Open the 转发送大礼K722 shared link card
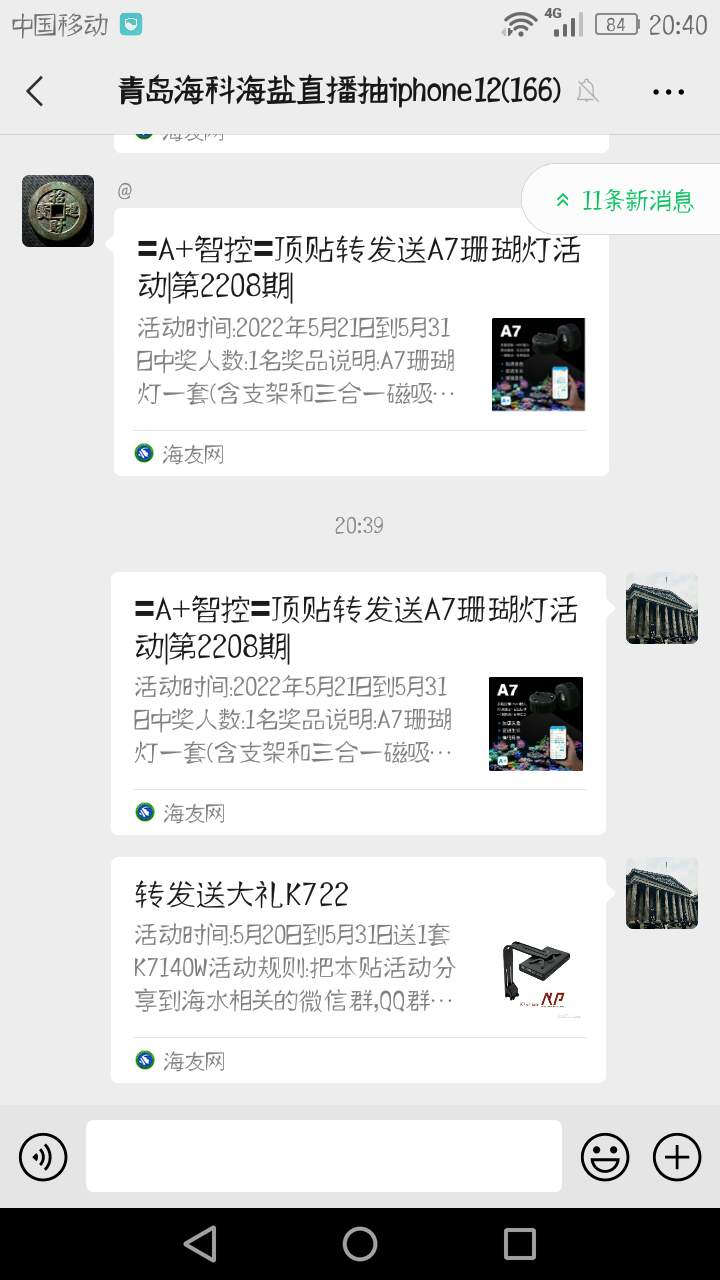The image size is (720, 1280). tap(358, 968)
